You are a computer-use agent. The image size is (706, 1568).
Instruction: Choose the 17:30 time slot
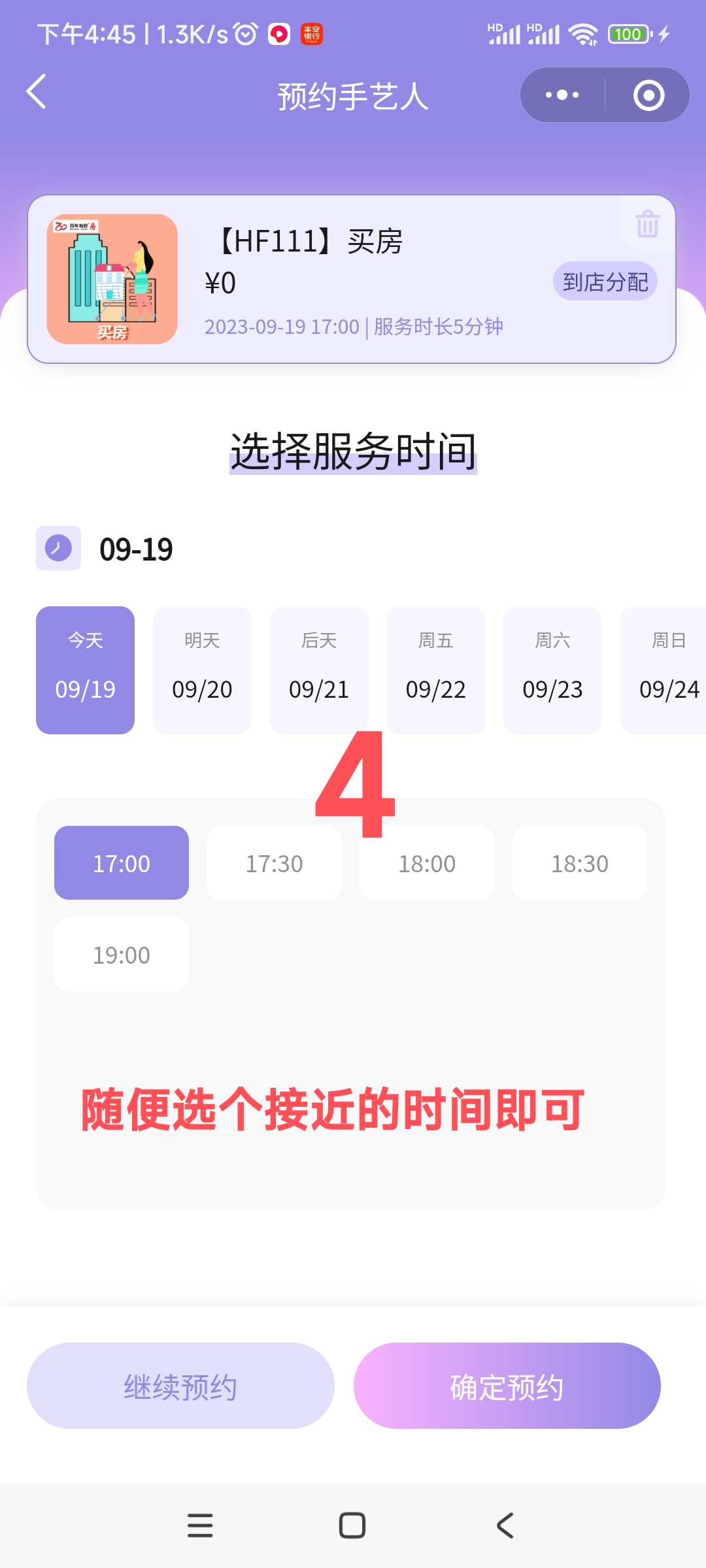click(274, 863)
